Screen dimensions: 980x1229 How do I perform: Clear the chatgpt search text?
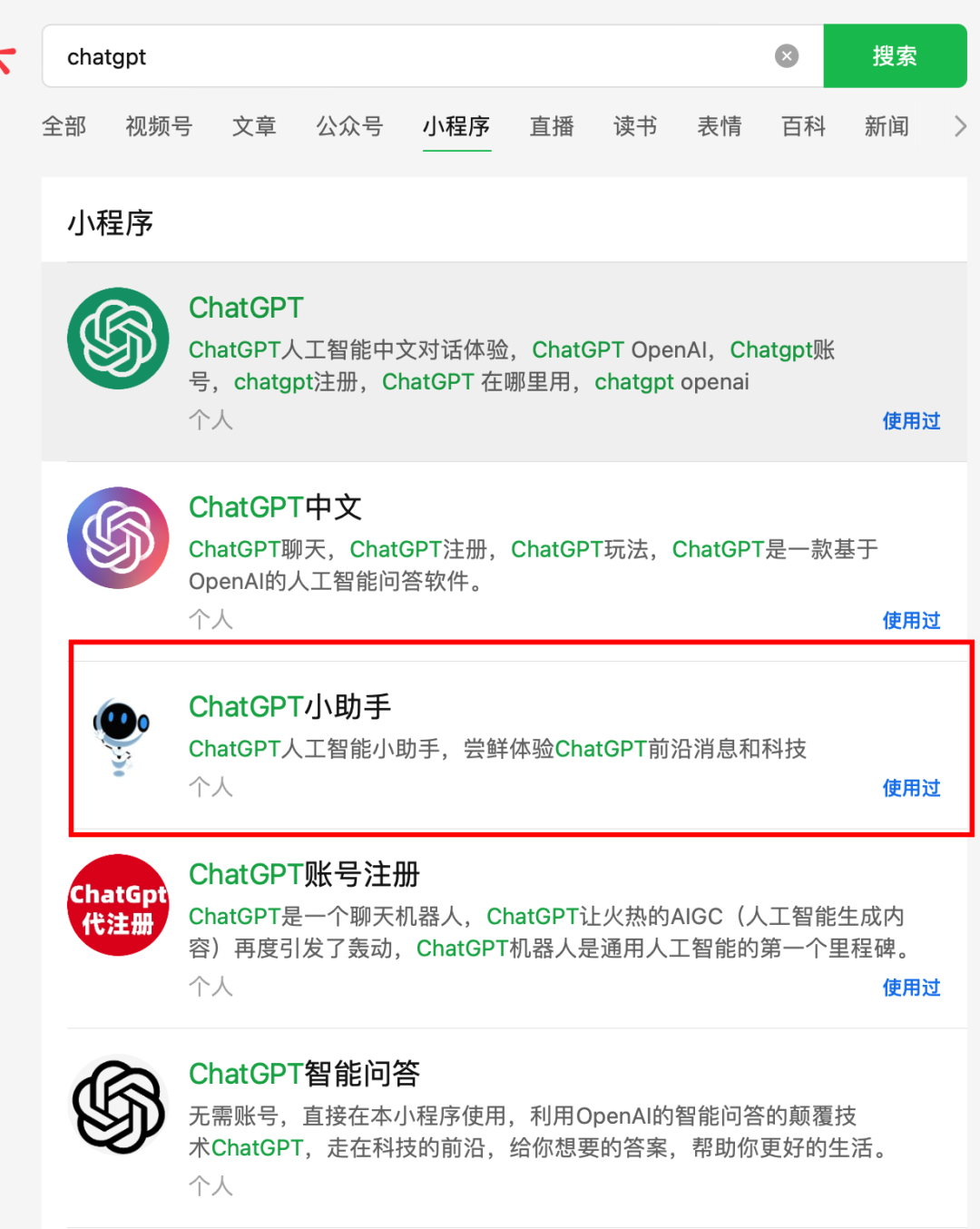787,56
